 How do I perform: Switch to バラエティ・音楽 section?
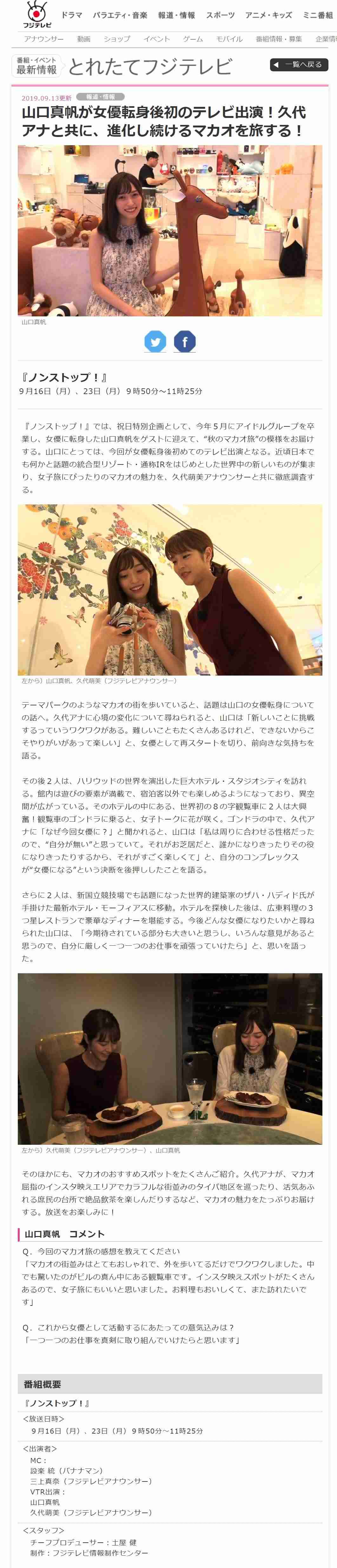coord(120,15)
